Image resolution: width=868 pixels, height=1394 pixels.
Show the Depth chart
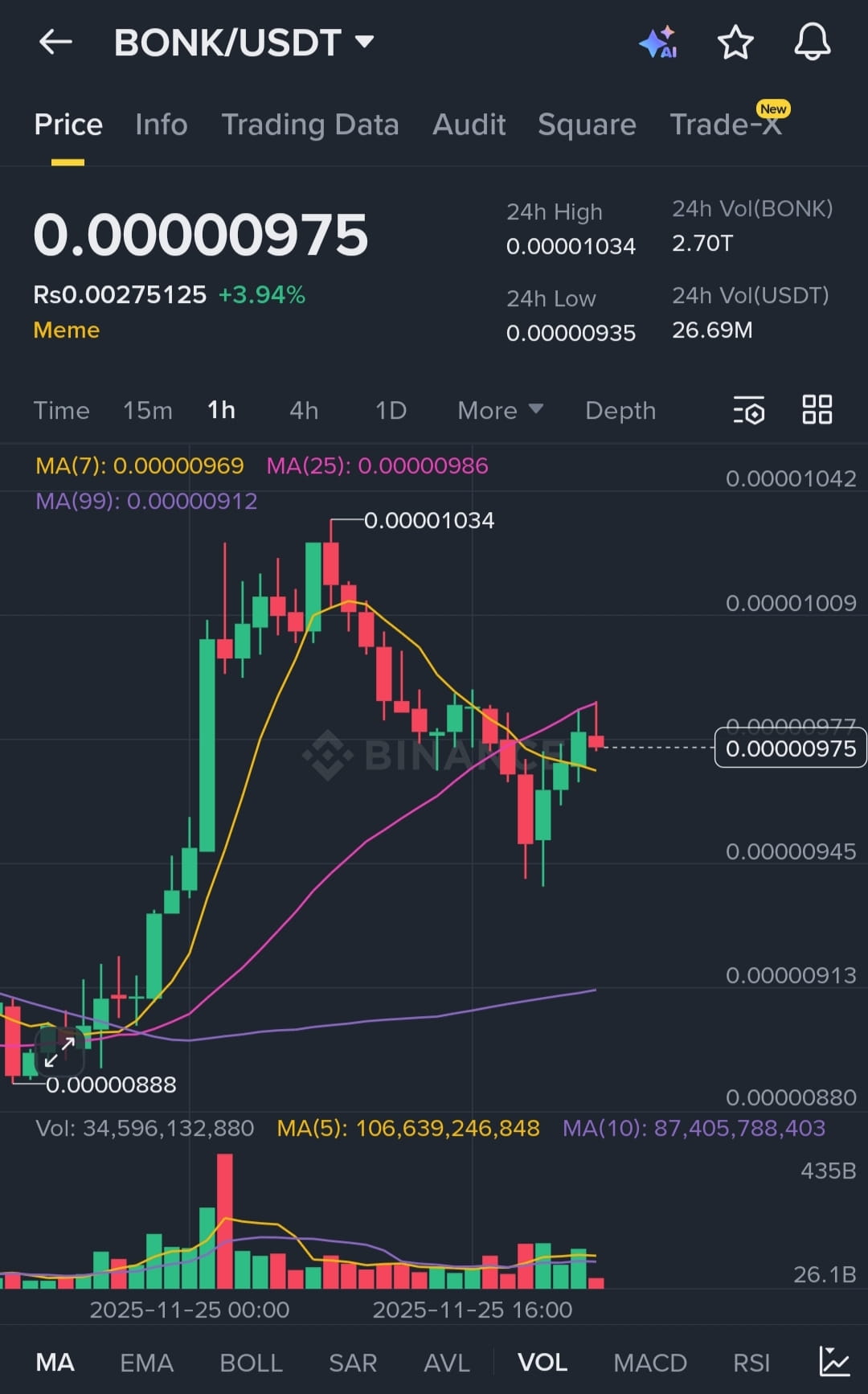(620, 411)
